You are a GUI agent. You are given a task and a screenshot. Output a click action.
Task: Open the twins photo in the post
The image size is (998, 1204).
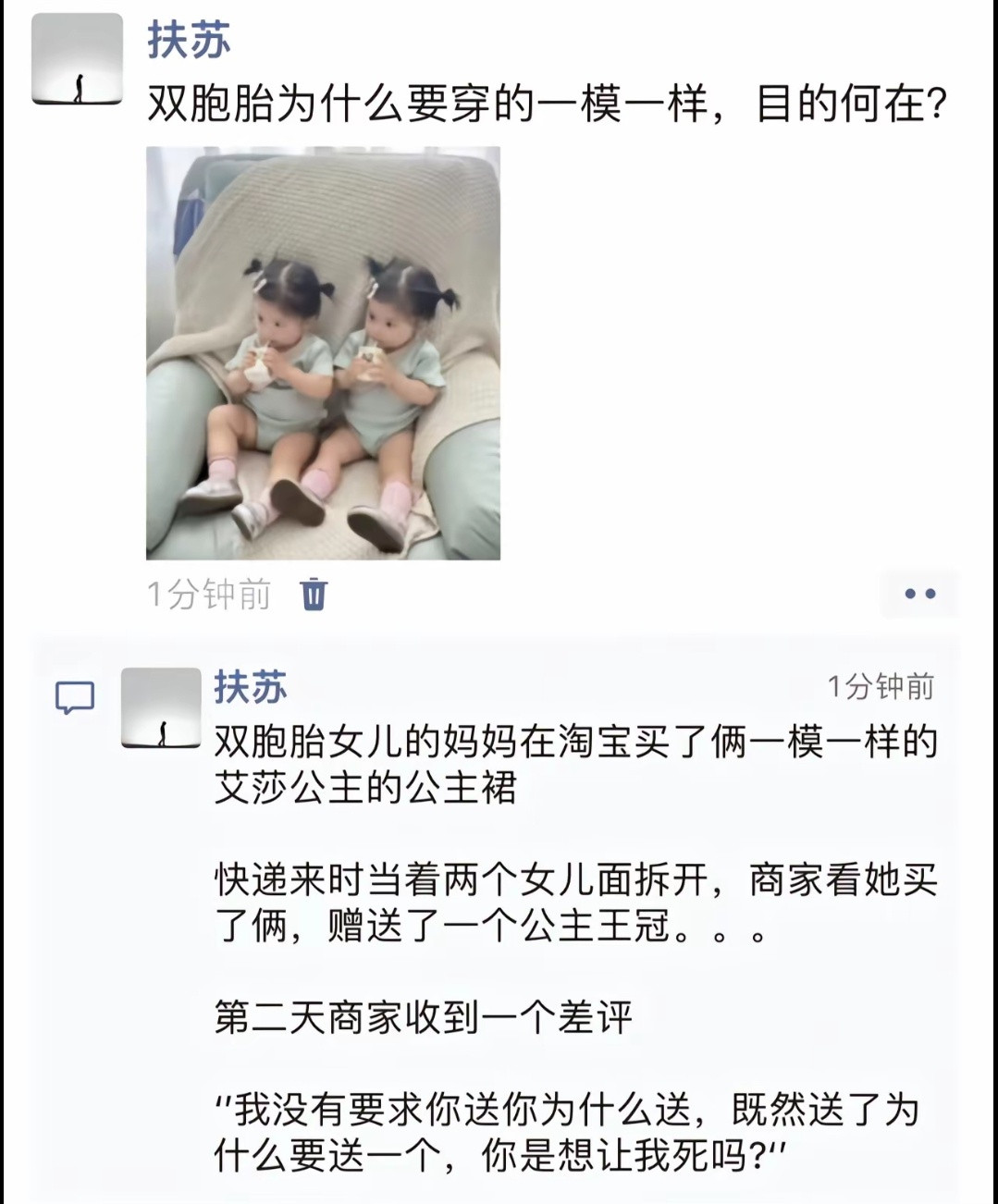323,353
